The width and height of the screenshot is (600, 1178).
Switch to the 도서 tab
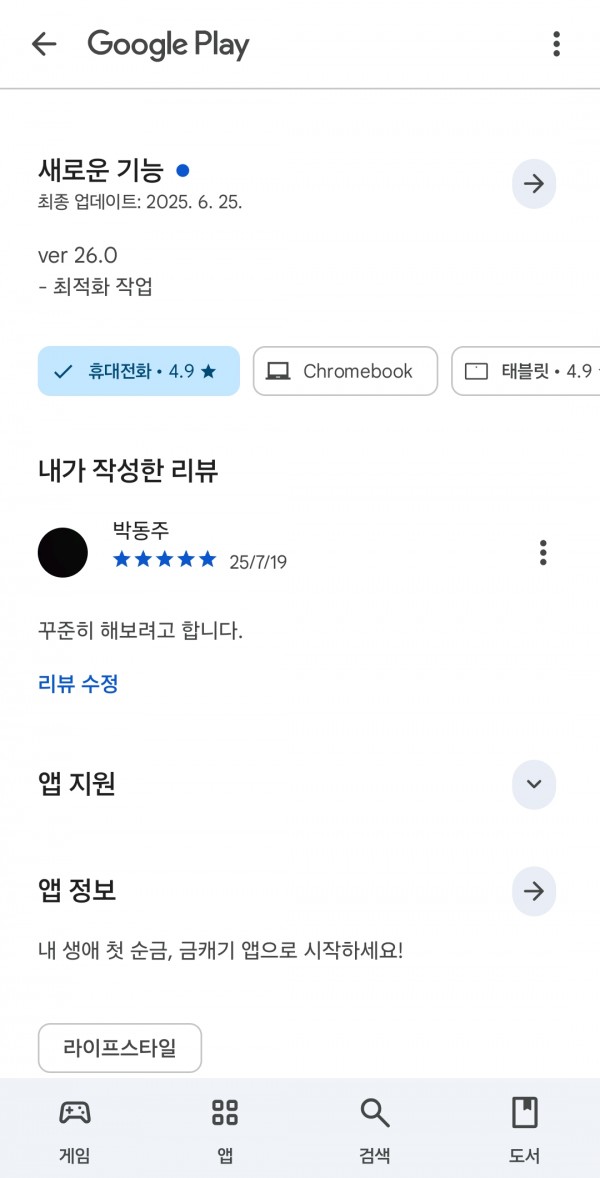tap(525, 1131)
